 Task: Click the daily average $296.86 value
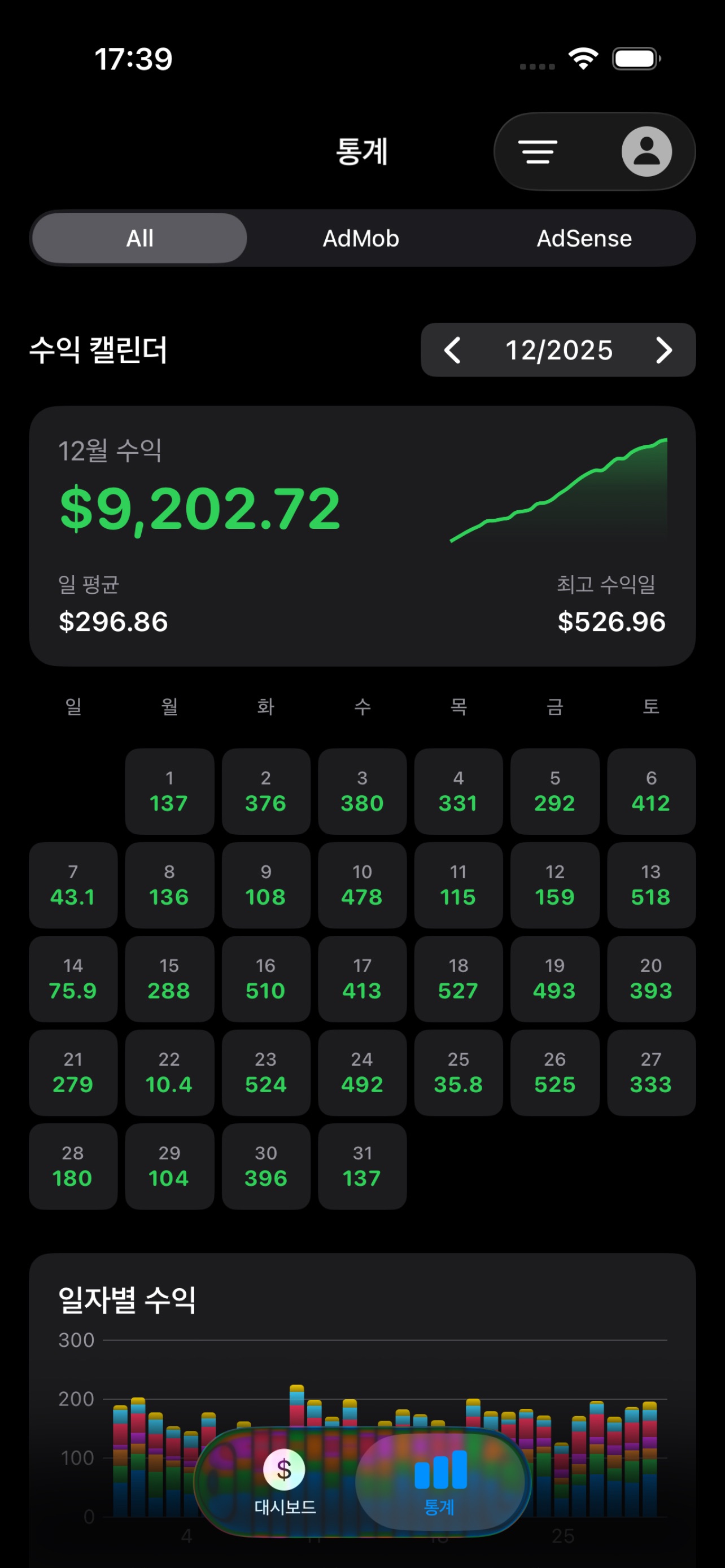pyautogui.click(x=112, y=621)
